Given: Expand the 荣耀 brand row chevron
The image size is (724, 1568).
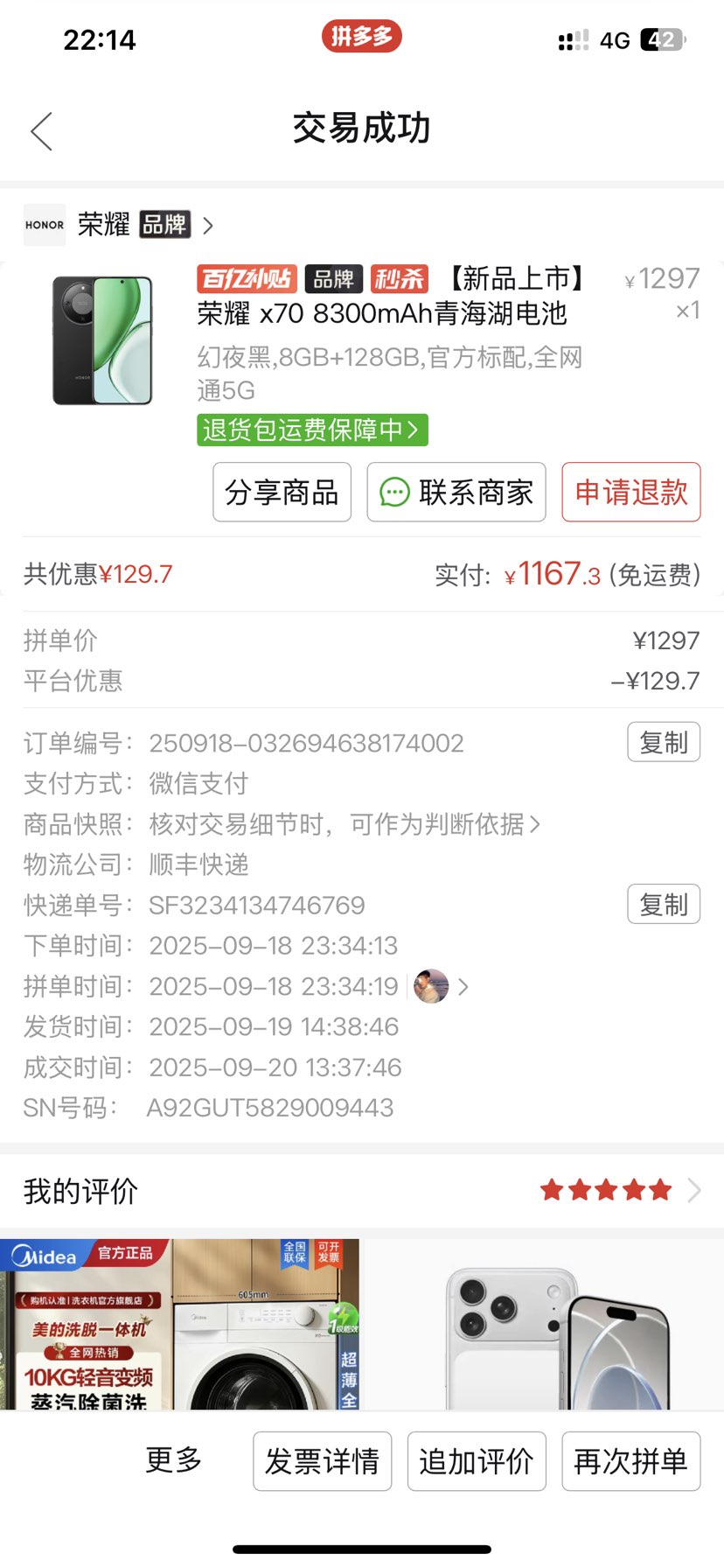Looking at the screenshot, I should coord(208,225).
